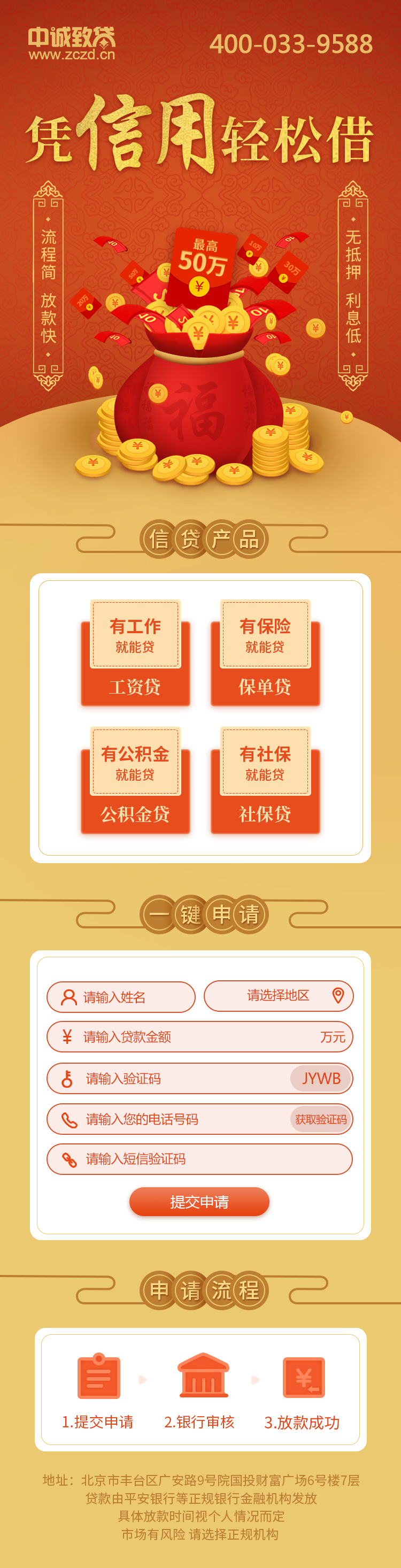
Task: Tap the name input field
Action: point(122,997)
